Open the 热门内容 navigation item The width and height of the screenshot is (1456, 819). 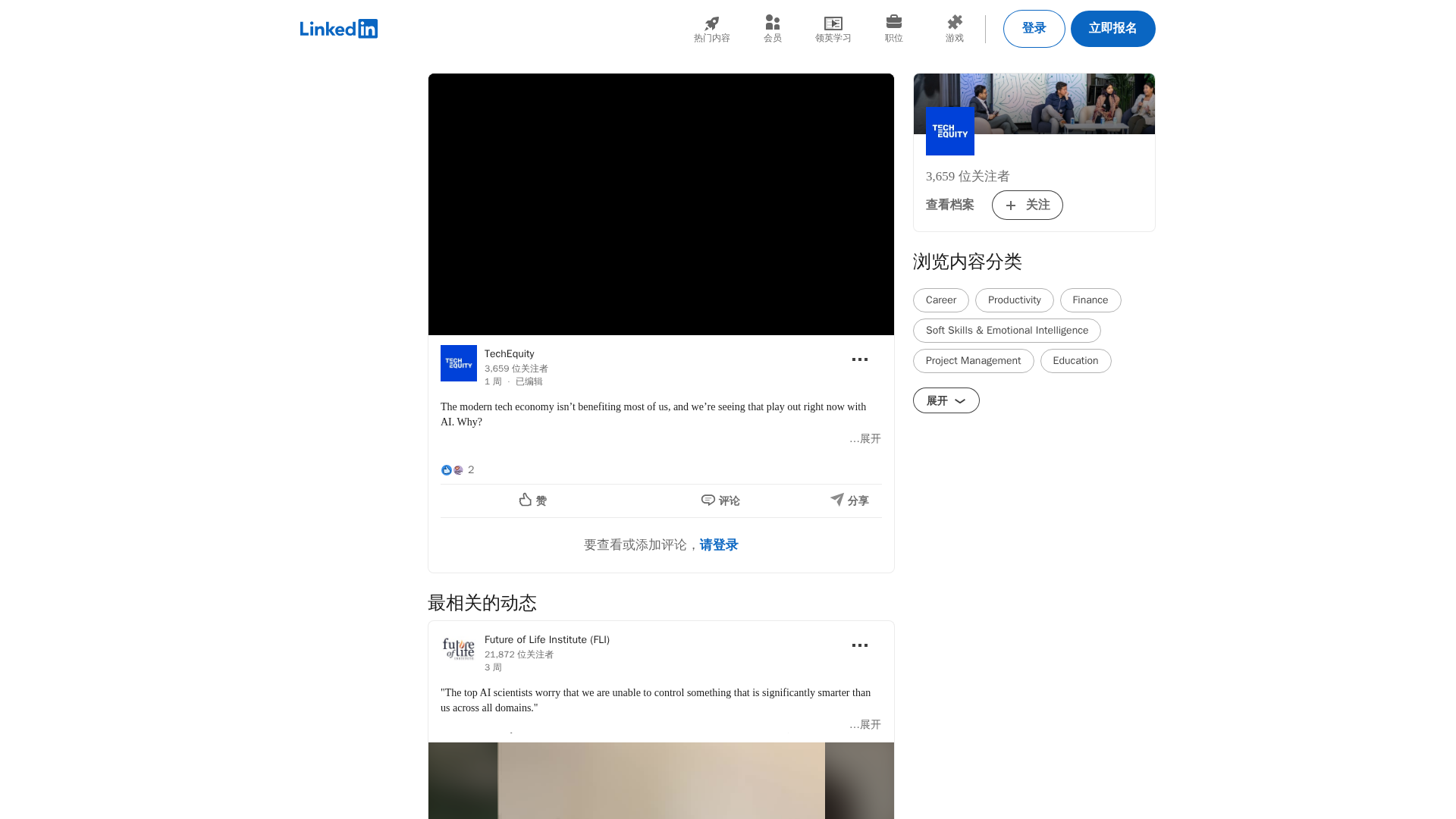pos(711,29)
